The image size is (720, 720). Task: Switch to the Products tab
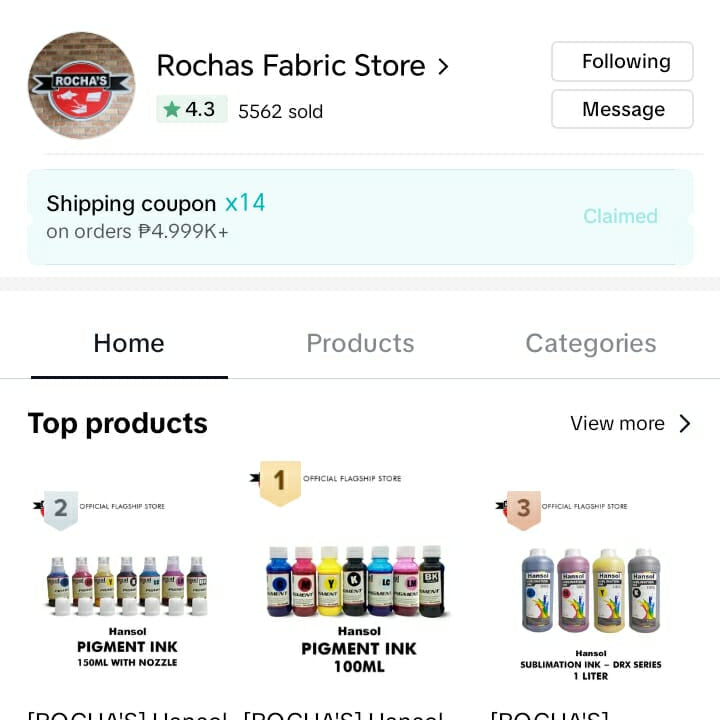[360, 343]
